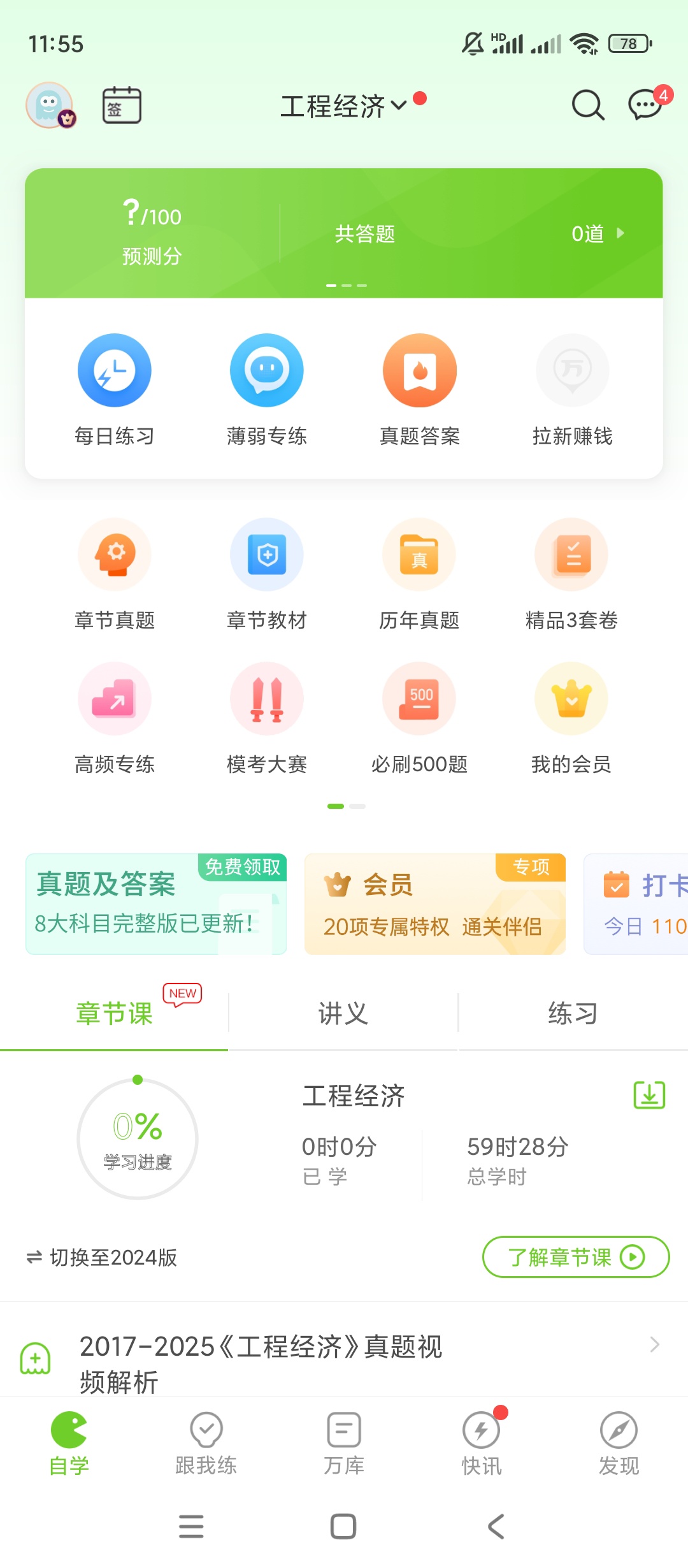This screenshot has width=688, height=1568.
Task: Tap the 了解章节课 button
Action: (575, 1257)
